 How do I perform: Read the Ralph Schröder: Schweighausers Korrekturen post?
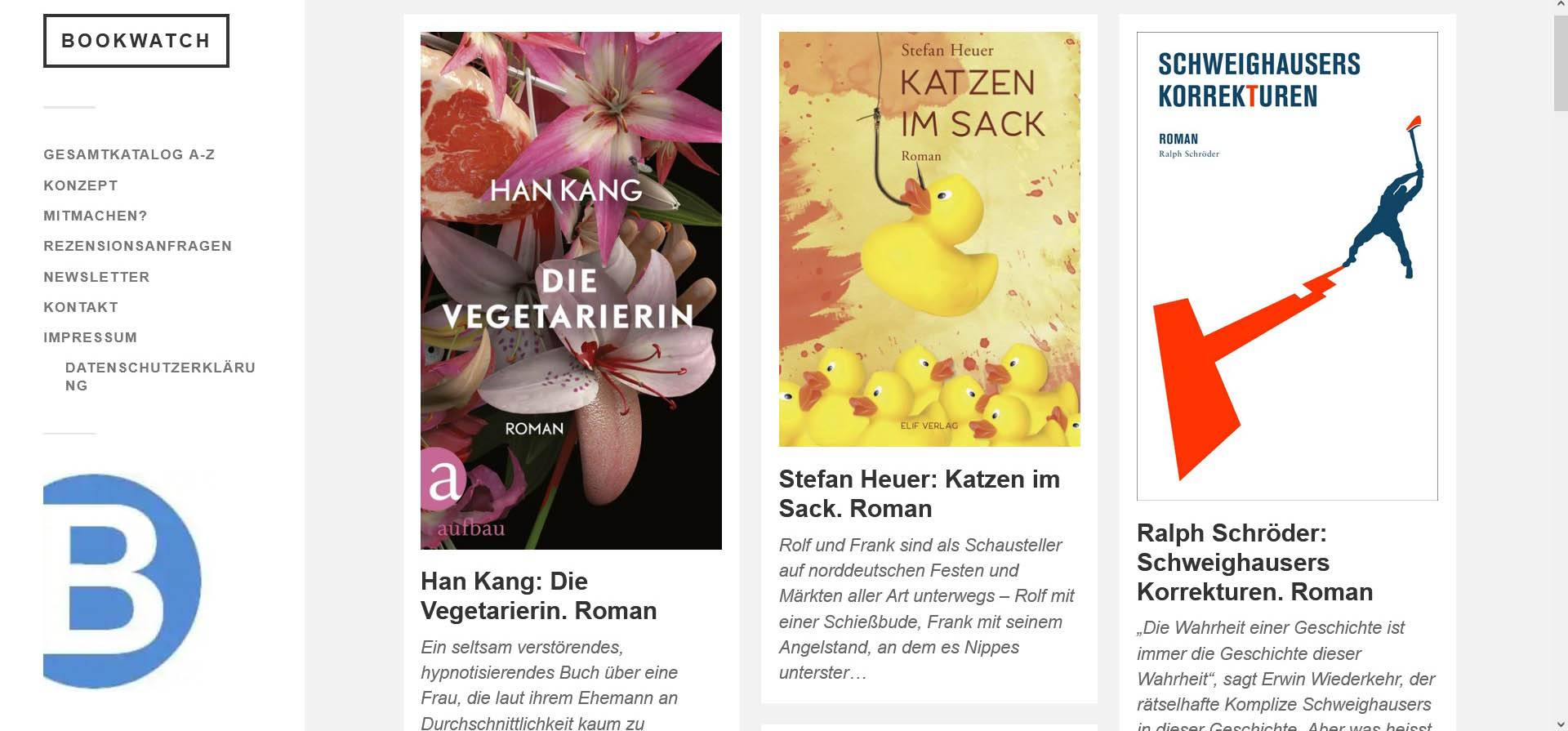[x=1254, y=562]
